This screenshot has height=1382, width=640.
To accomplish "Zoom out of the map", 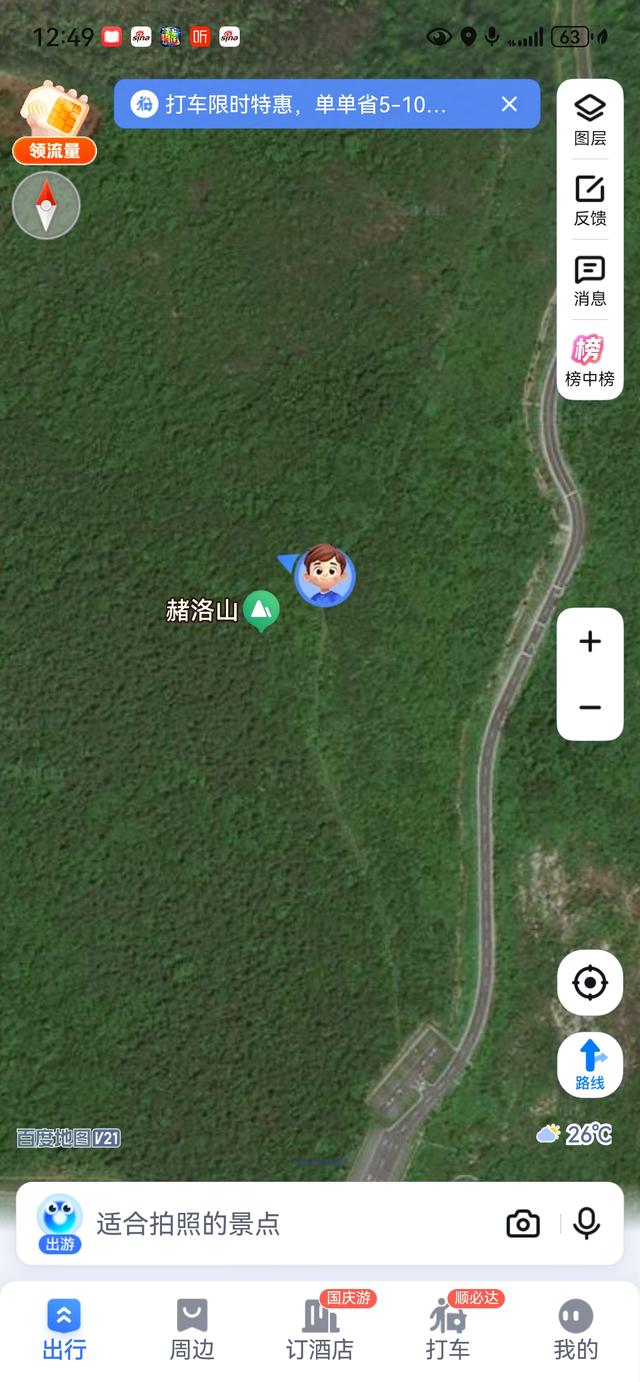I will click(590, 708).
